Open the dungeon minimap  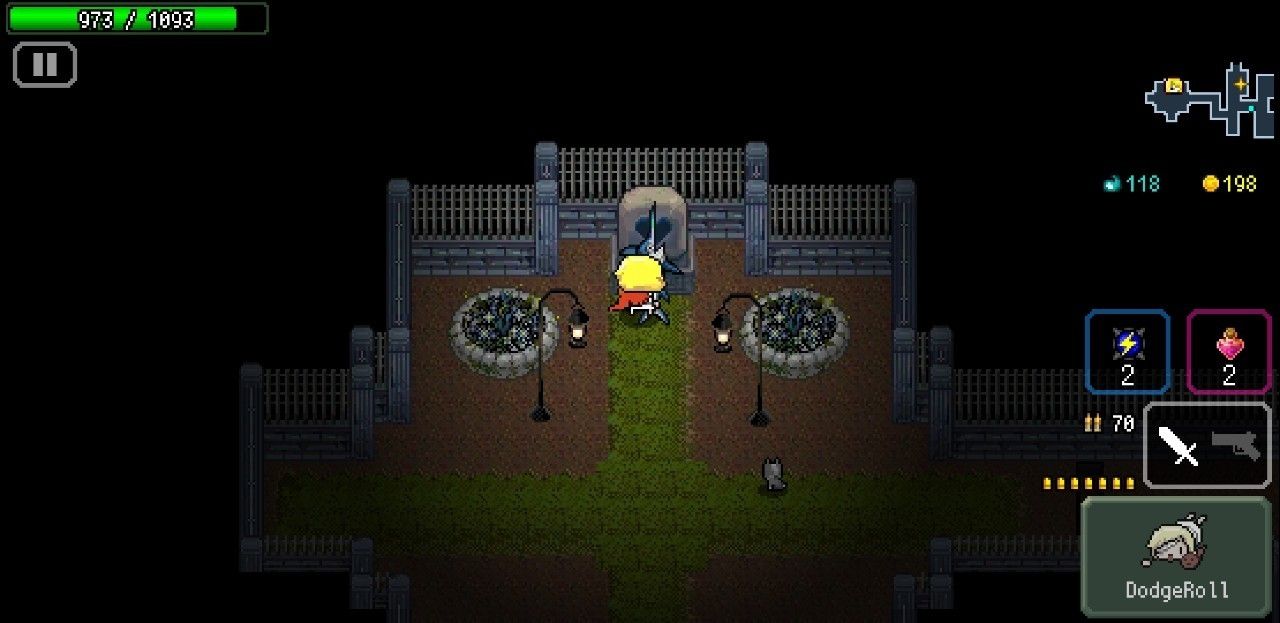point(1210,100)
